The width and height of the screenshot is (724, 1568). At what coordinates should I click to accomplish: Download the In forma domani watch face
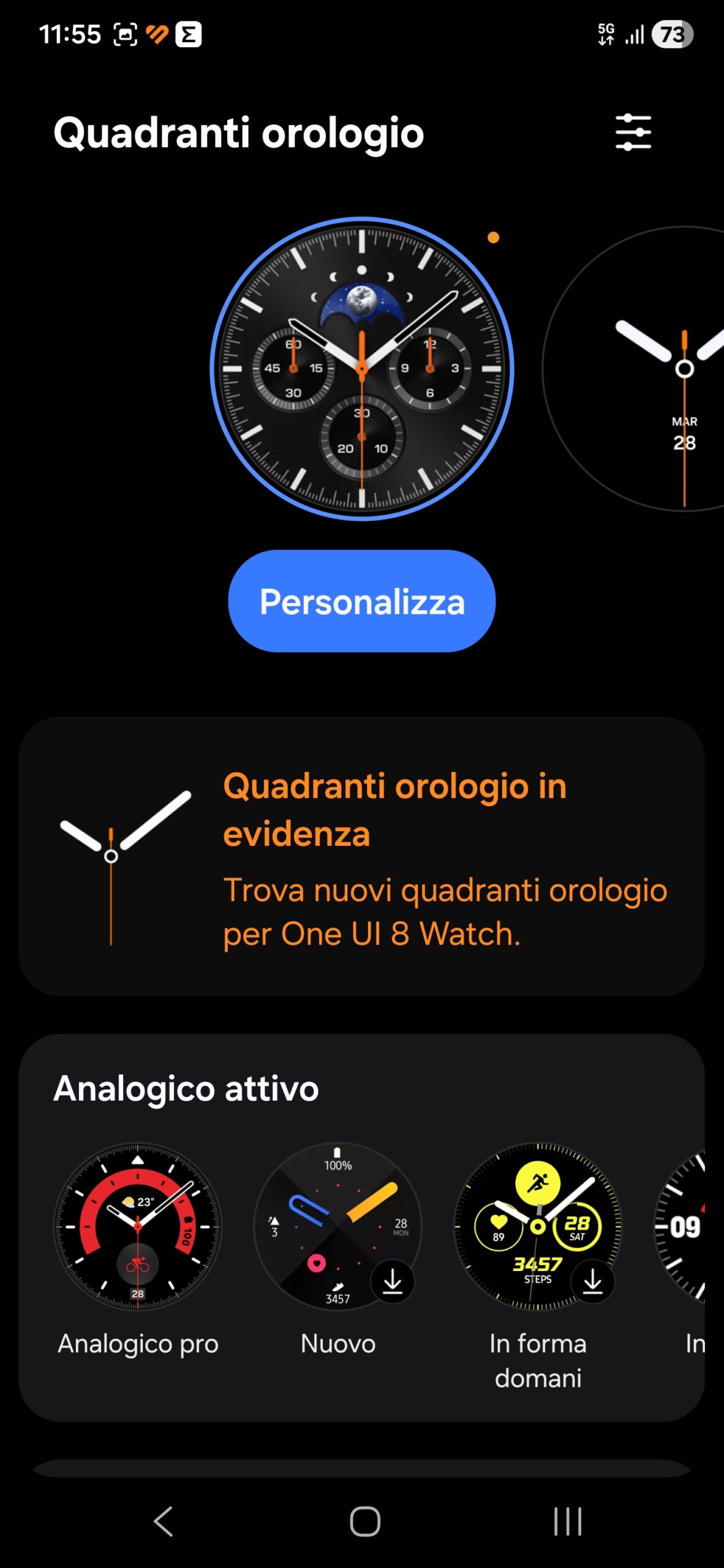pos(592,1281)
